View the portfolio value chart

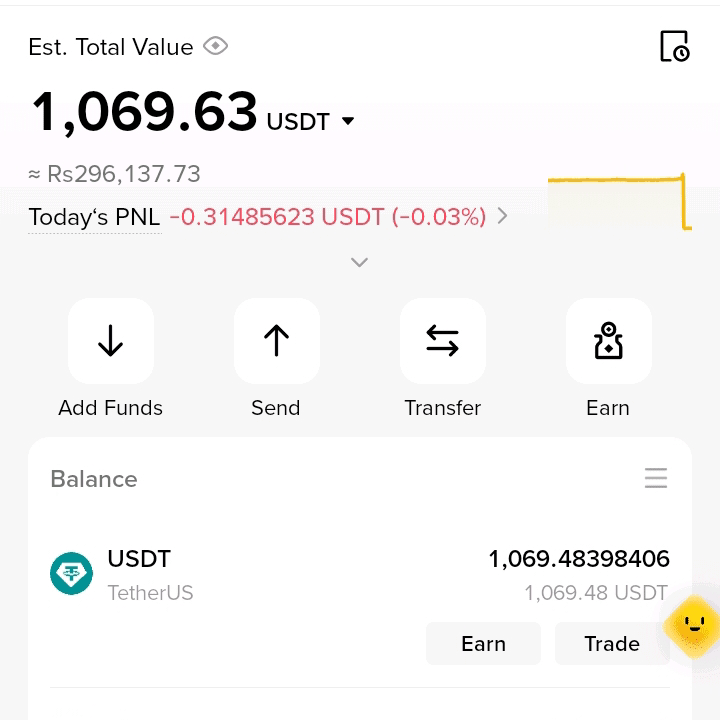[619, 201]
